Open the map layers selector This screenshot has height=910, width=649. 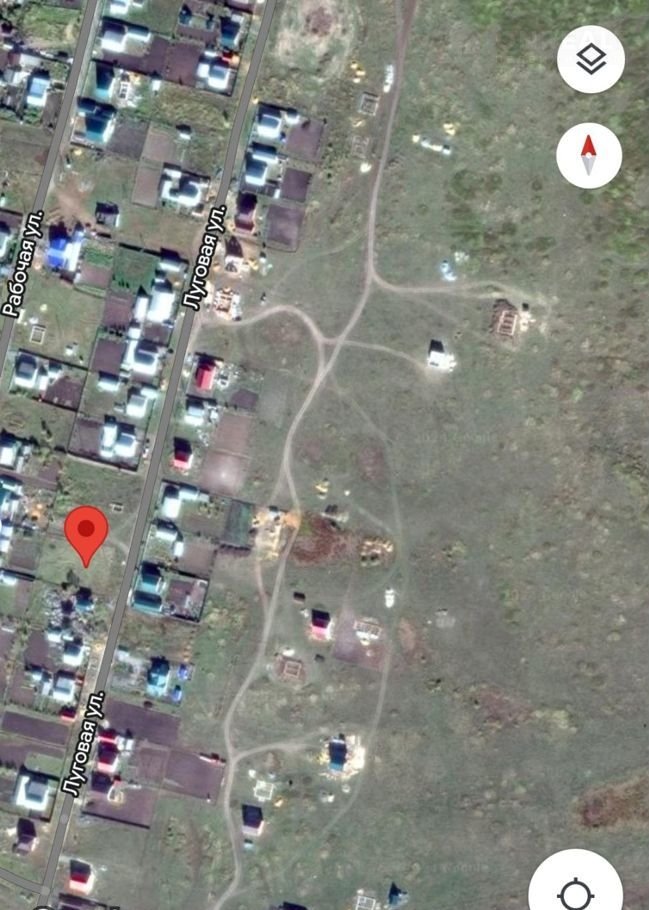(x=590, y=60)
